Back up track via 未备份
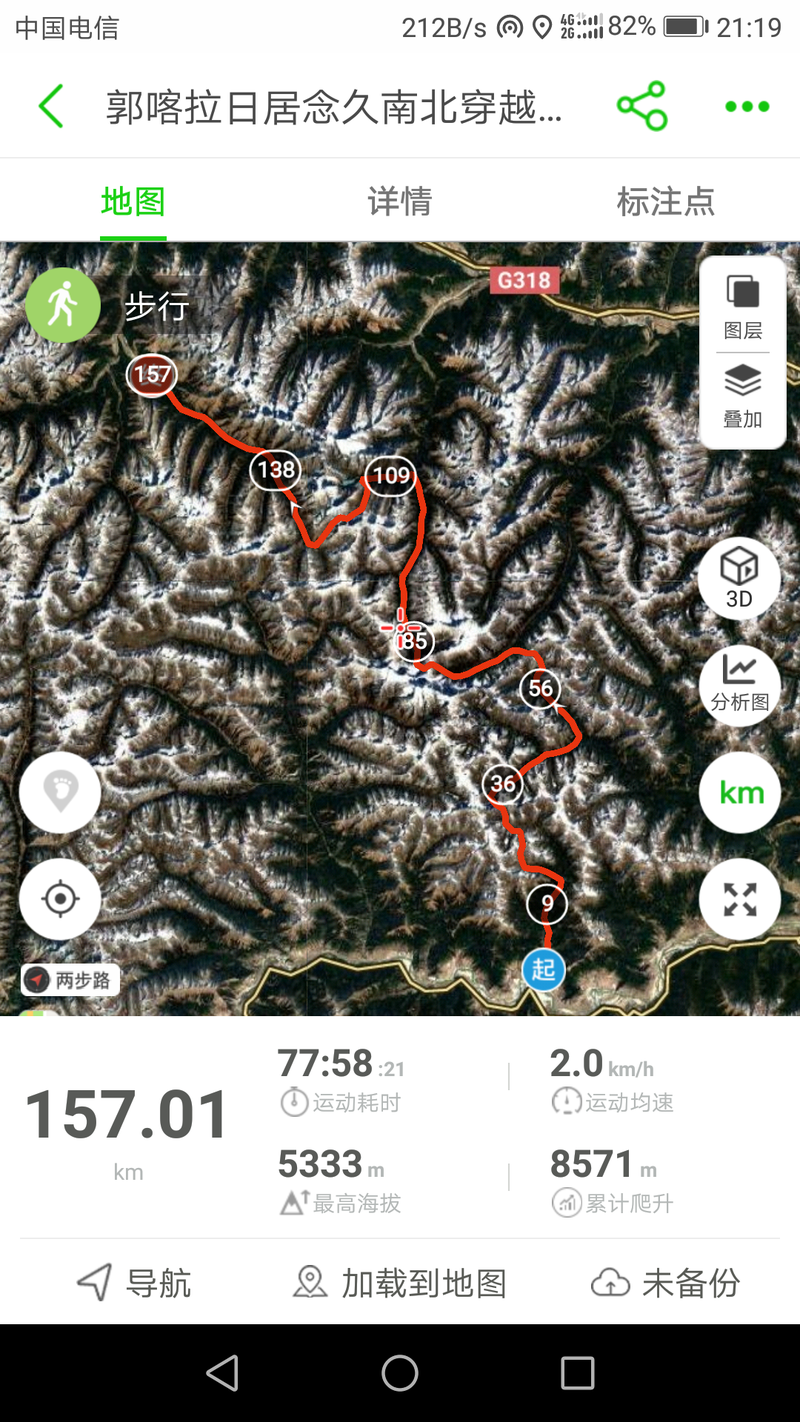Image resolution: width=800 pixels, height=1422 pixels. coord(665,1282)
